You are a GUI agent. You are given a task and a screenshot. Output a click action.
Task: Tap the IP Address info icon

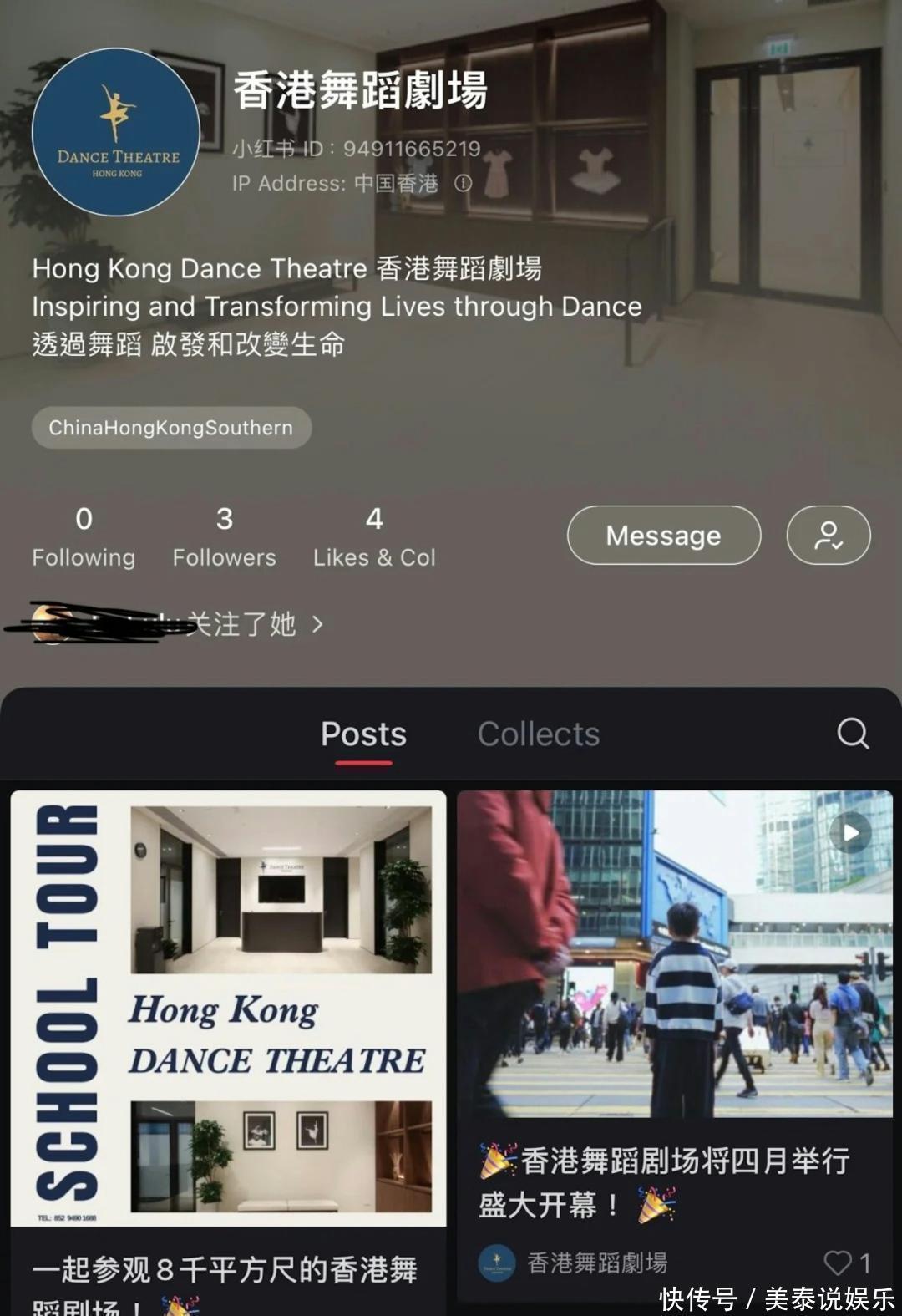pos(463,183)
